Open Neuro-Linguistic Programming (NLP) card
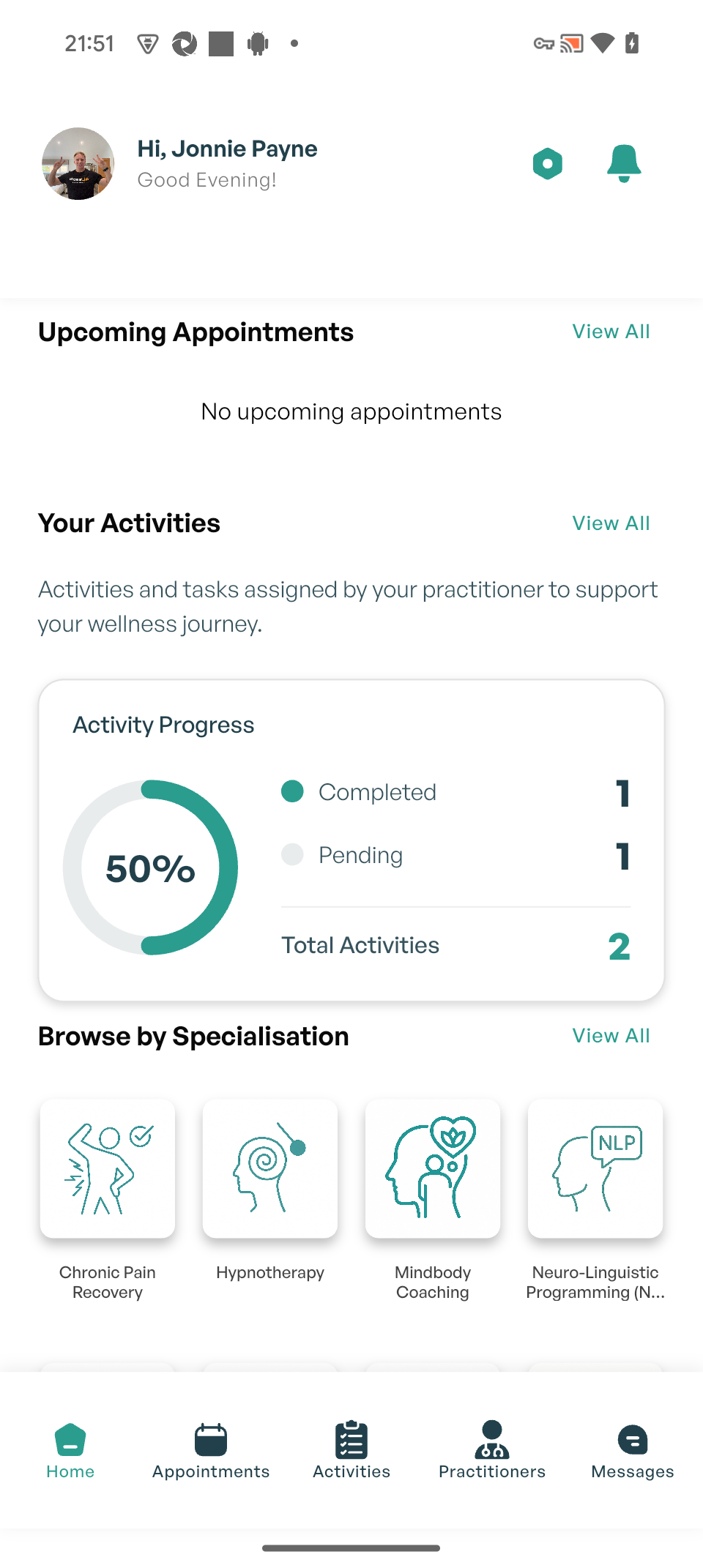 [595, 1168]
